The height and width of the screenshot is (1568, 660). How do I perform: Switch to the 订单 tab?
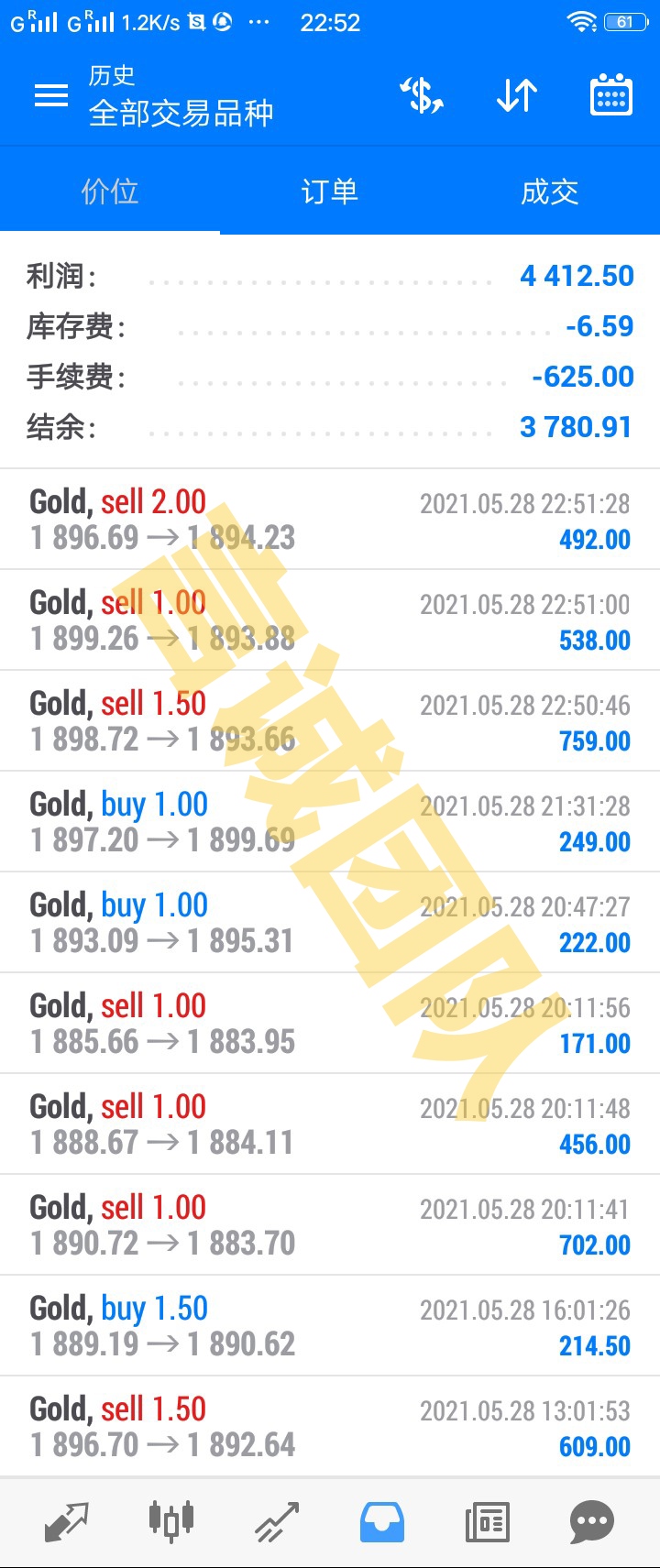click(x=330, y=192)
